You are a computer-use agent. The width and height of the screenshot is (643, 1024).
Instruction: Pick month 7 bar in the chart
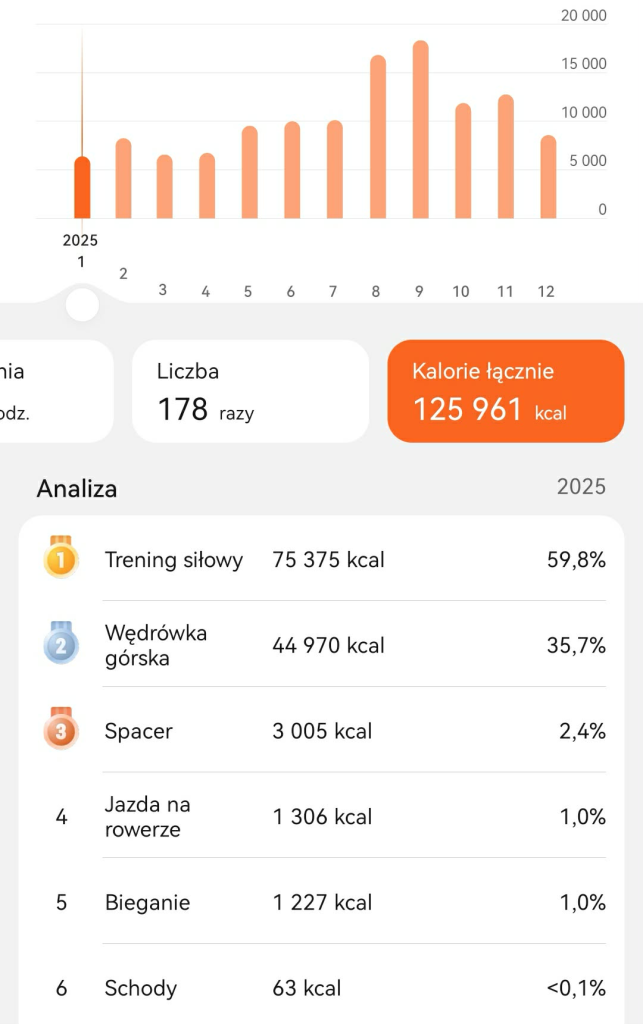pos(335,170)
